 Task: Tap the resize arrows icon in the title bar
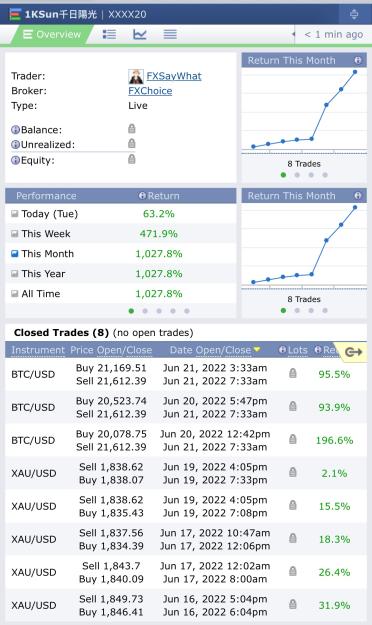[x=354, y=14]
